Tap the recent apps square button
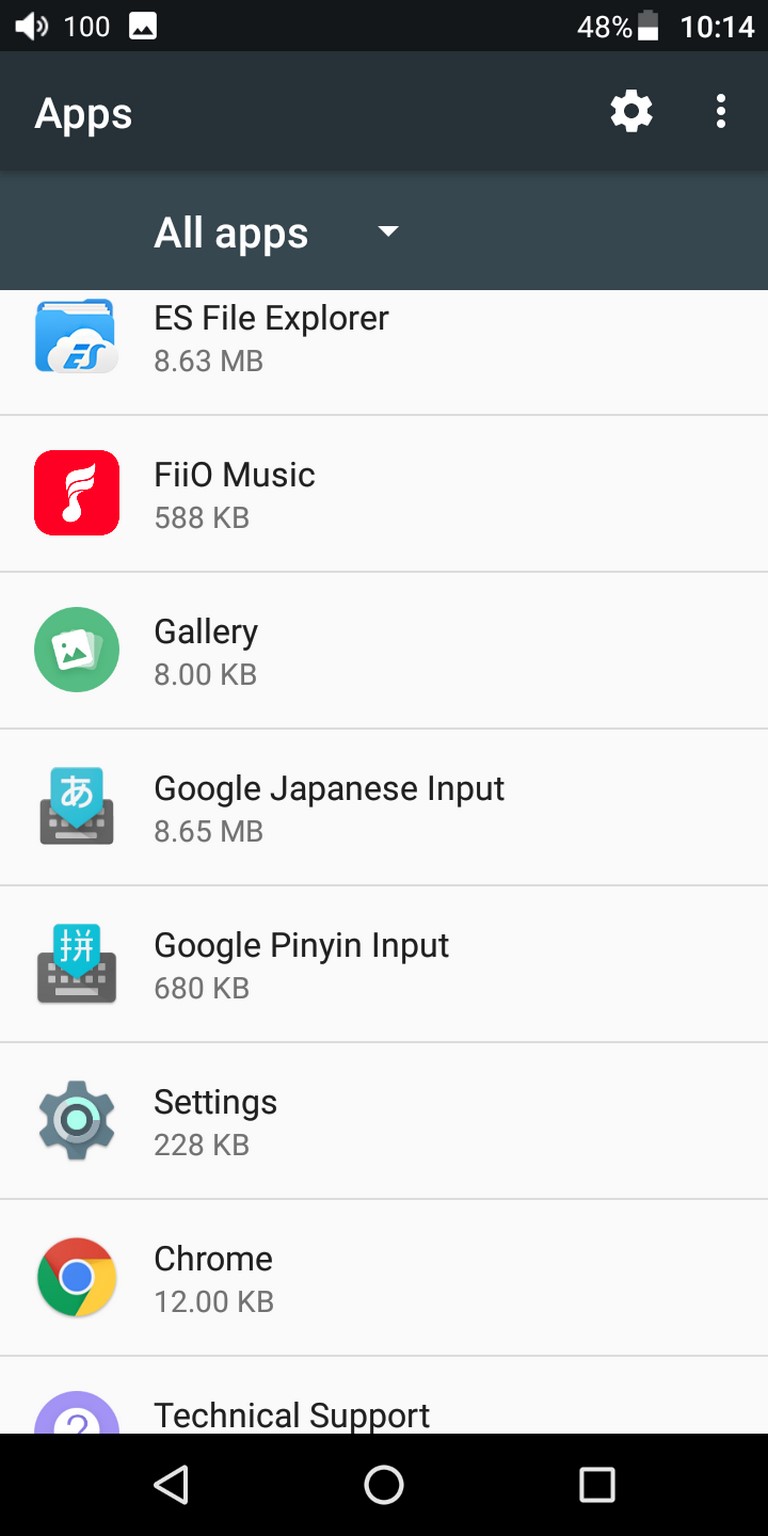The image size is (768, 1536). click(x=597, y=1485)
